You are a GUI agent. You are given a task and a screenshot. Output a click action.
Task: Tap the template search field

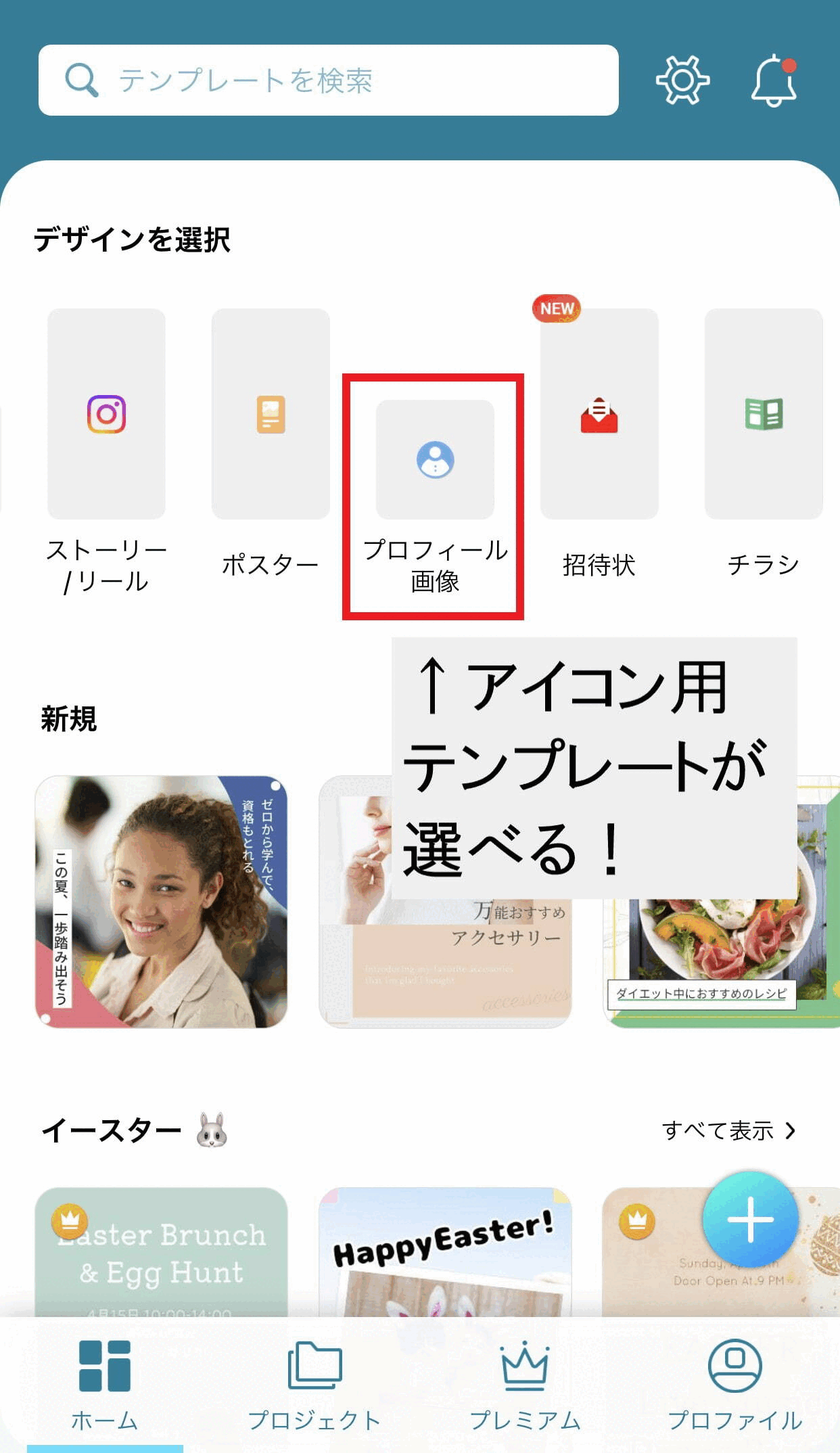click(328, 80)
